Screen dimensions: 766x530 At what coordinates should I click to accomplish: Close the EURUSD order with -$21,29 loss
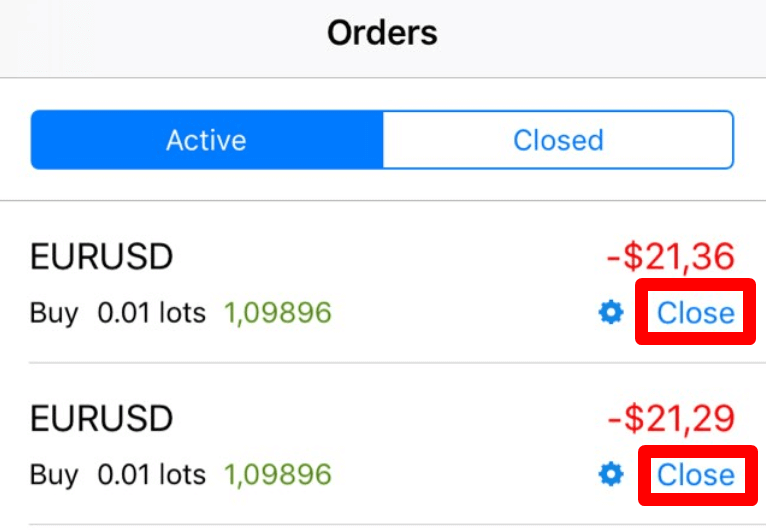coord(695,475)
